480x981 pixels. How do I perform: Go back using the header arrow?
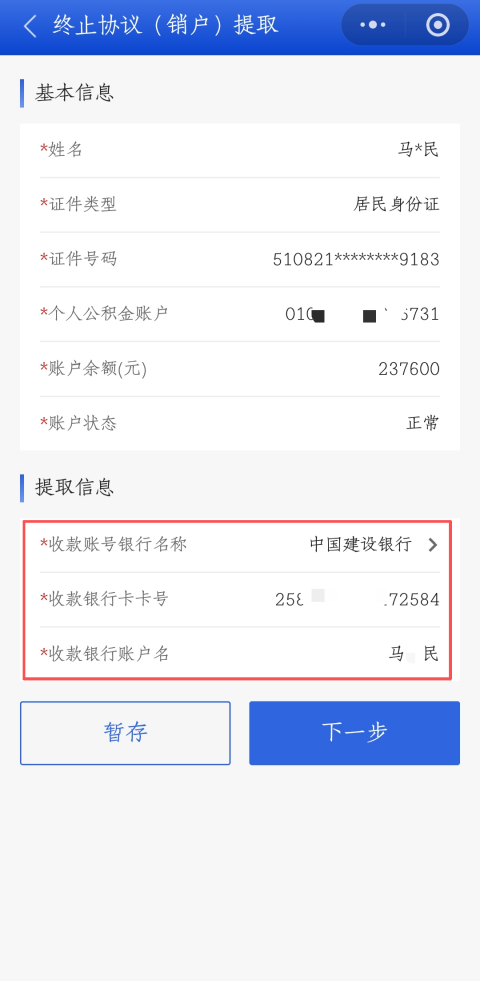click(29, 26)
